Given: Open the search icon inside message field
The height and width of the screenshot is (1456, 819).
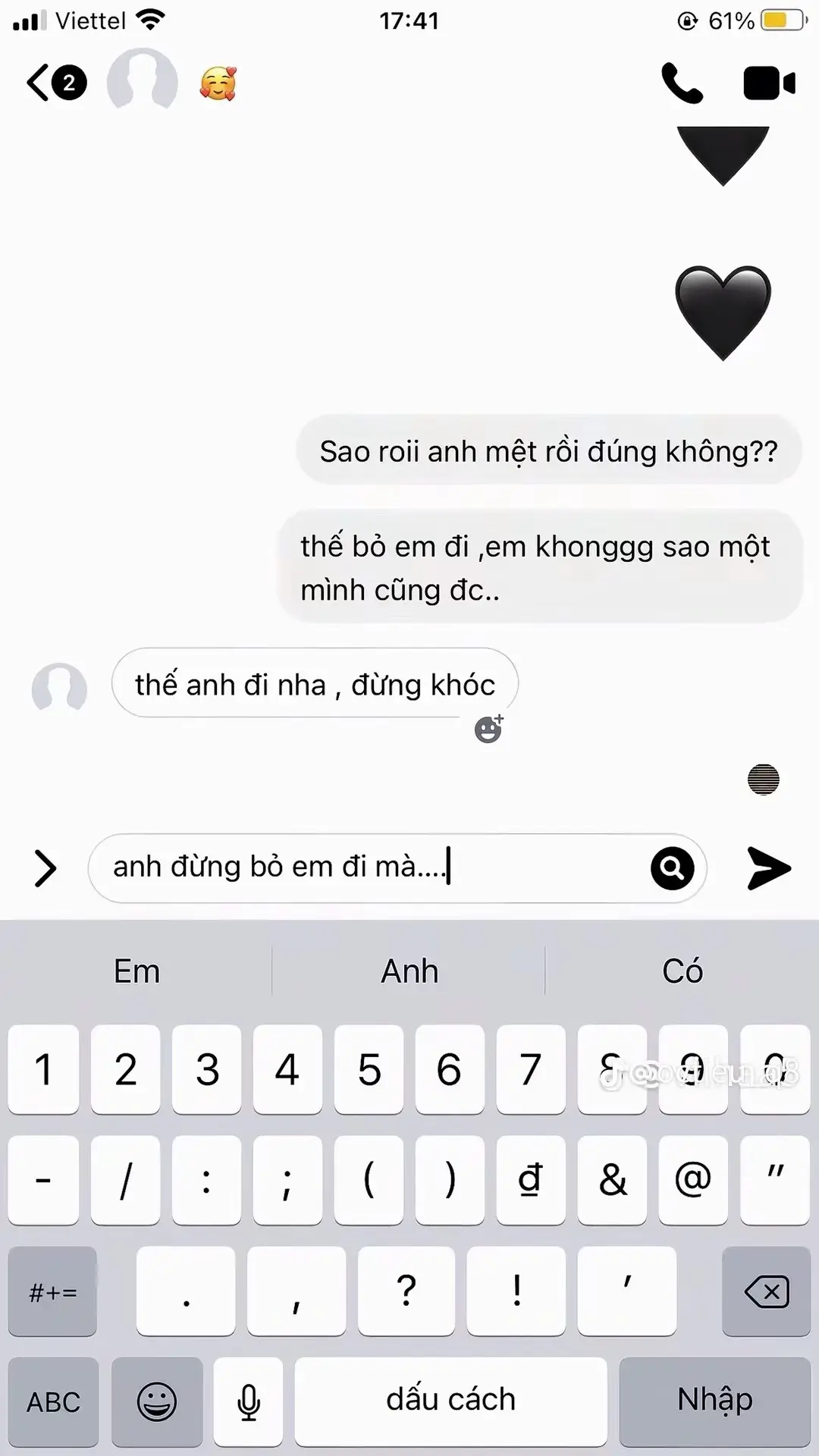Looking at the screenshot, I should pos(672,868).
